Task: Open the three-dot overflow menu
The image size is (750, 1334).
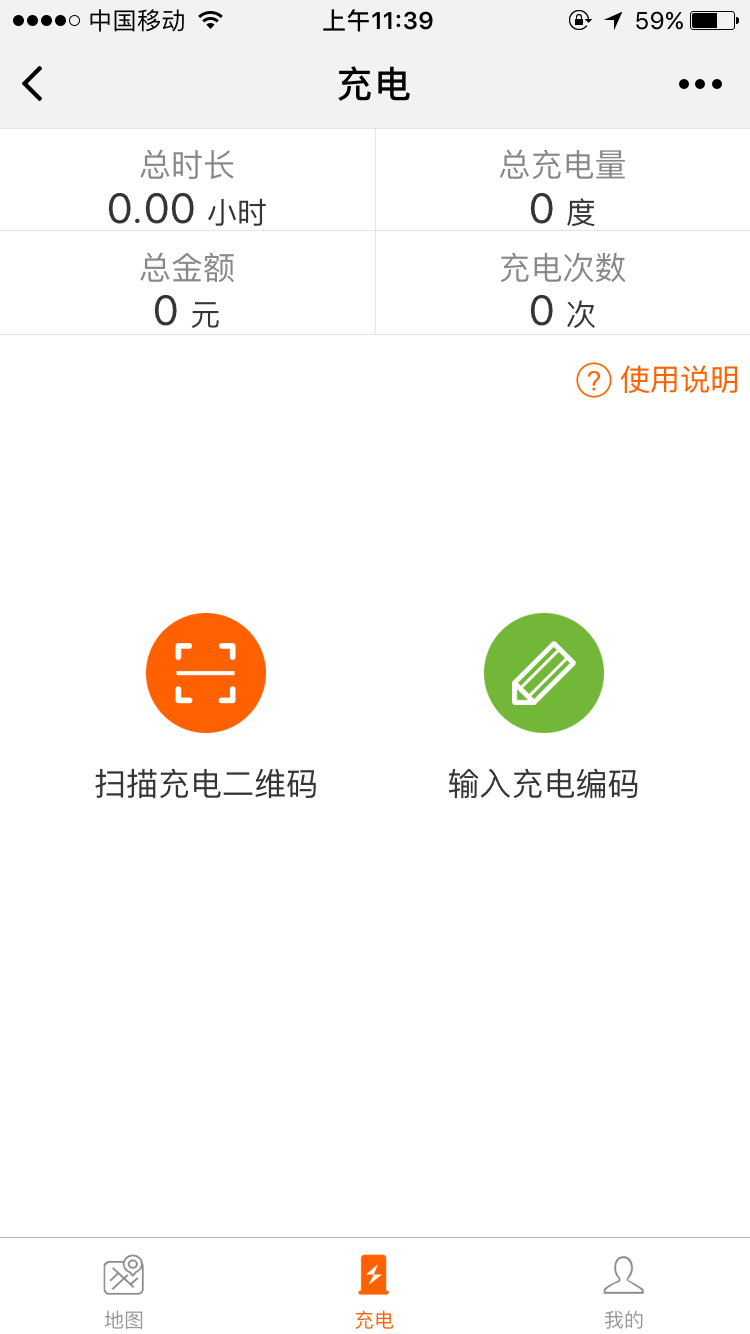Action: coord(700,84)
